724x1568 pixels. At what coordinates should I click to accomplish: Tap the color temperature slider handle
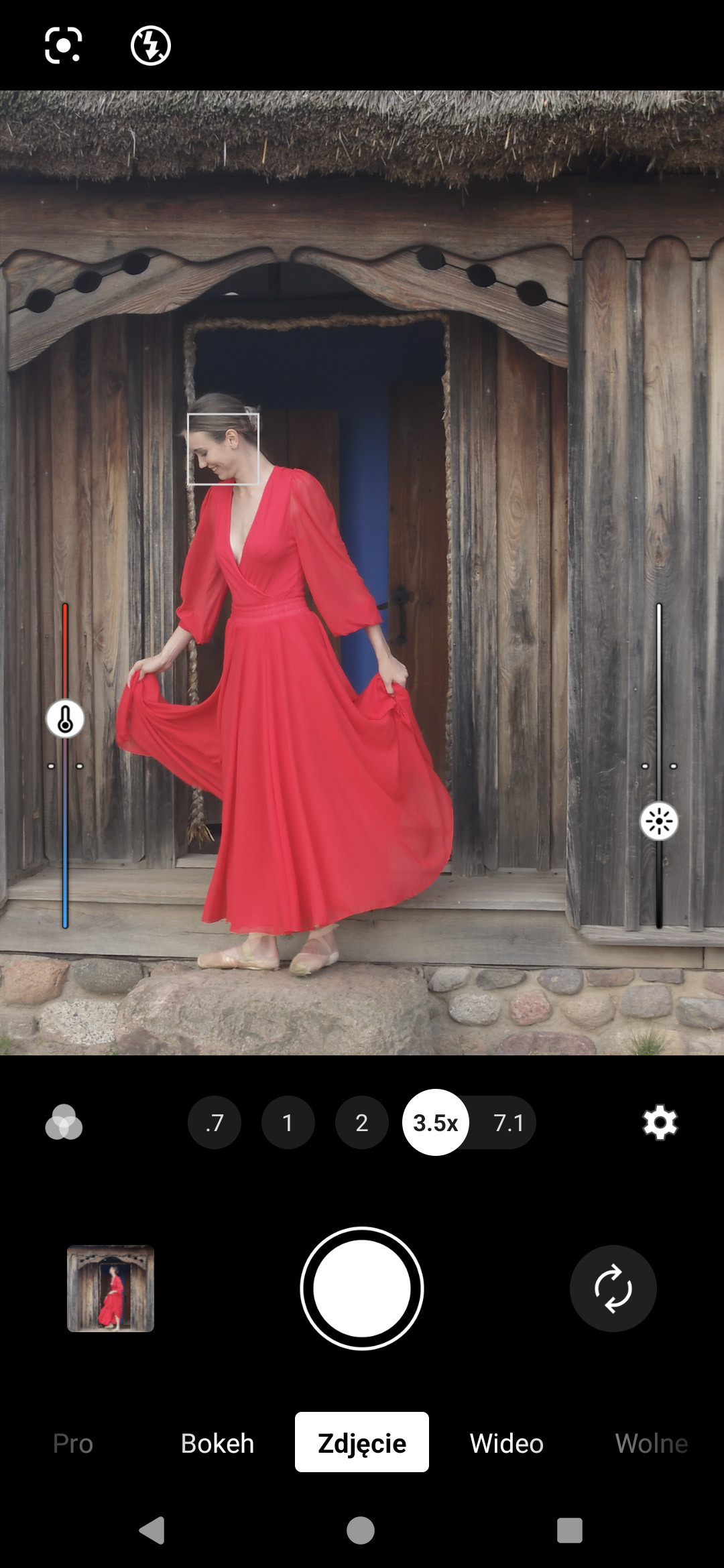[x=65, y=719]
